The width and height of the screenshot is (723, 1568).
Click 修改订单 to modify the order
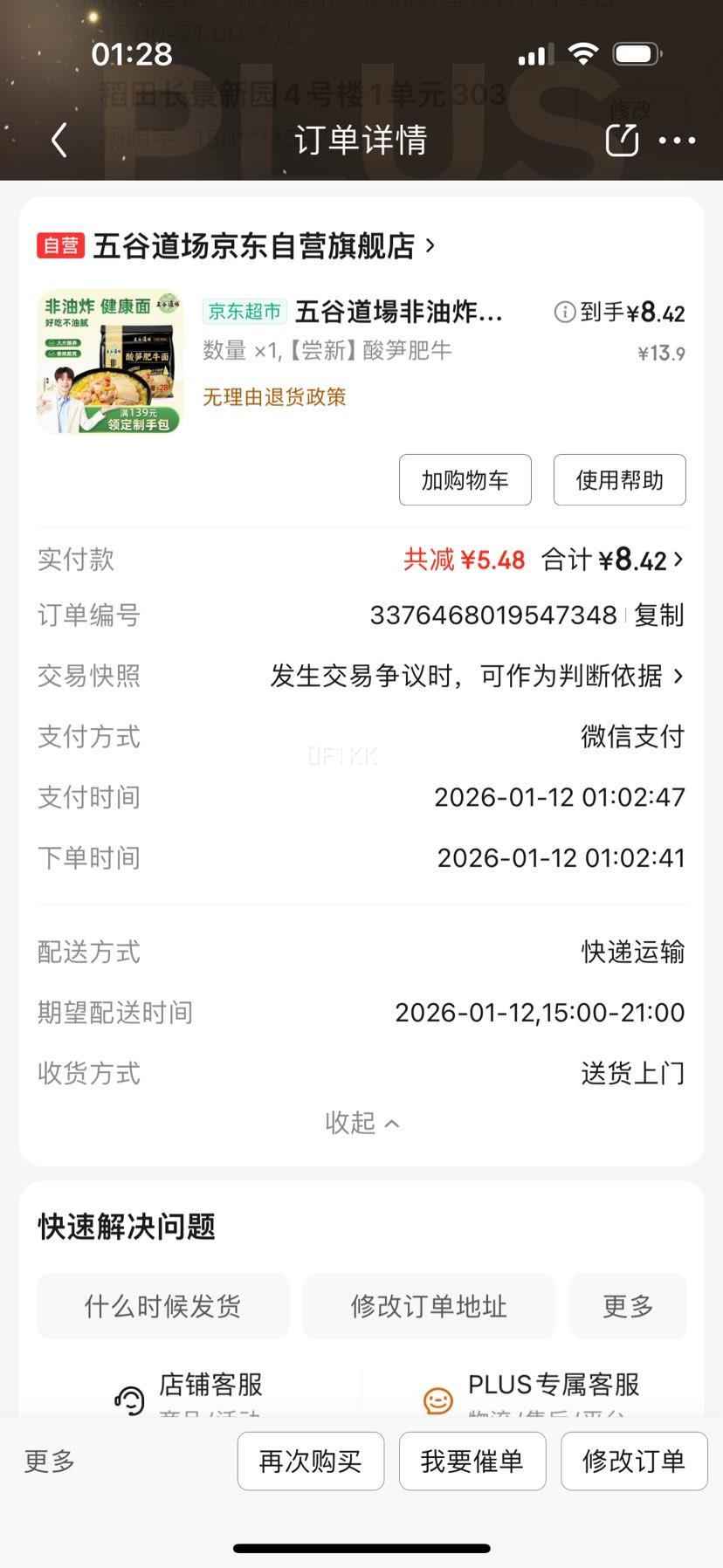tap(633, 1461)
